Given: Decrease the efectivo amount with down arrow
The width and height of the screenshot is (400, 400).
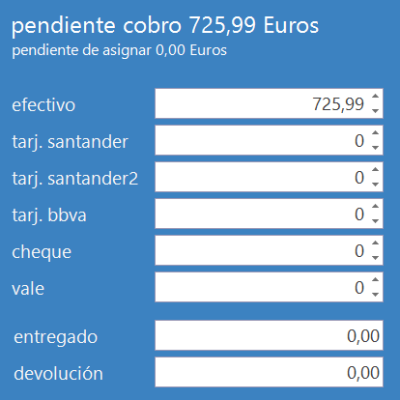Looking at the screenshot, I should click(375, 111).
